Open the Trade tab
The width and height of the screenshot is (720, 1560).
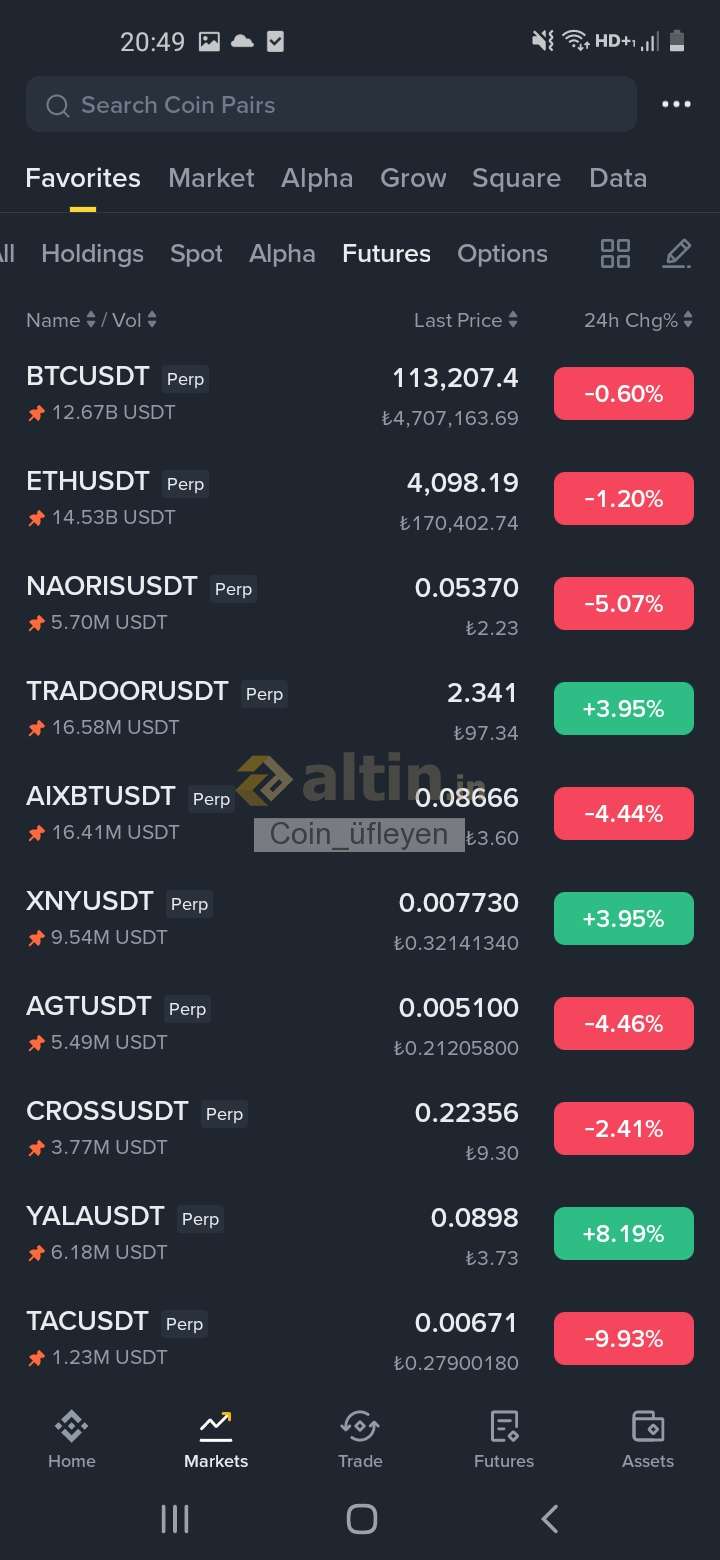pos(360,1440)
